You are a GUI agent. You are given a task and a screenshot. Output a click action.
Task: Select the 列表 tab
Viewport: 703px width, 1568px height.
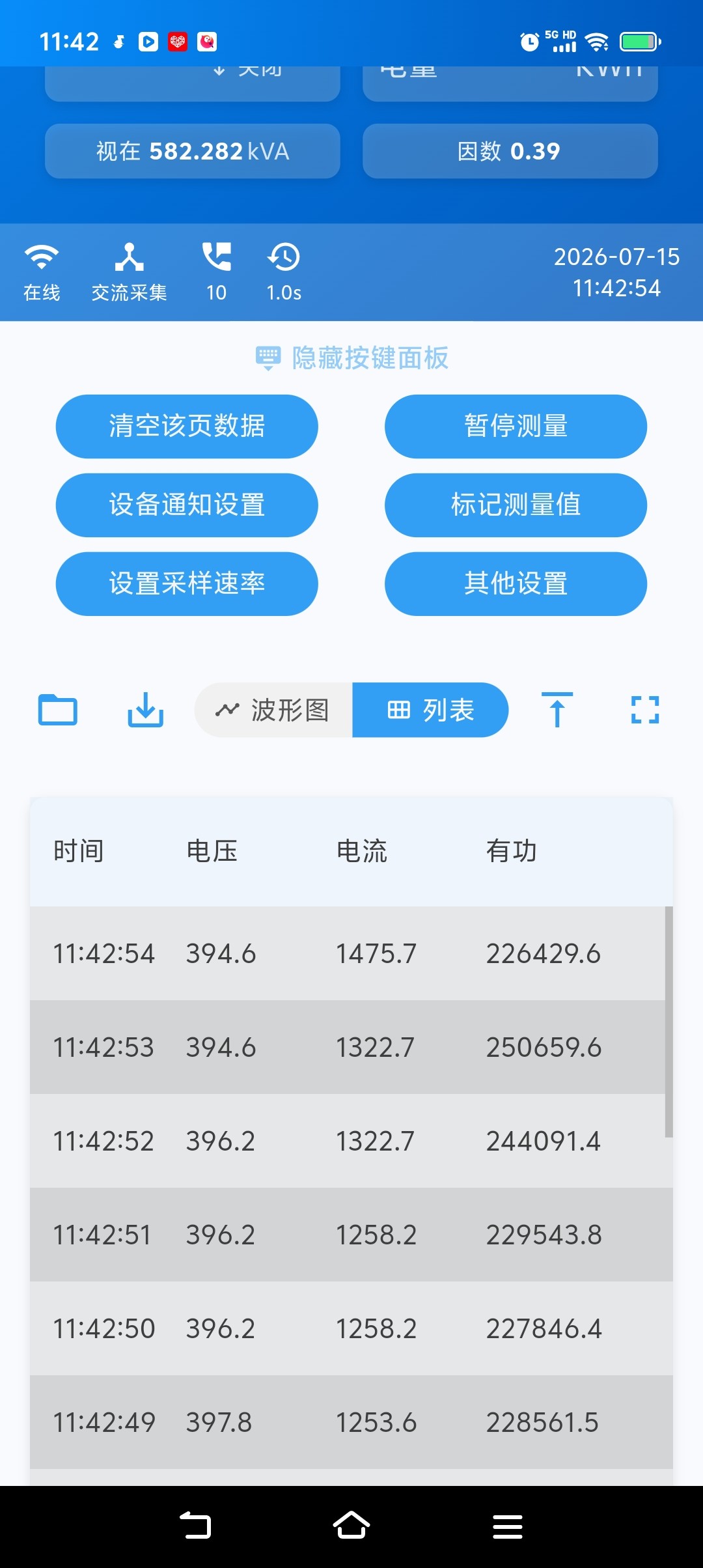coord(430,710)
